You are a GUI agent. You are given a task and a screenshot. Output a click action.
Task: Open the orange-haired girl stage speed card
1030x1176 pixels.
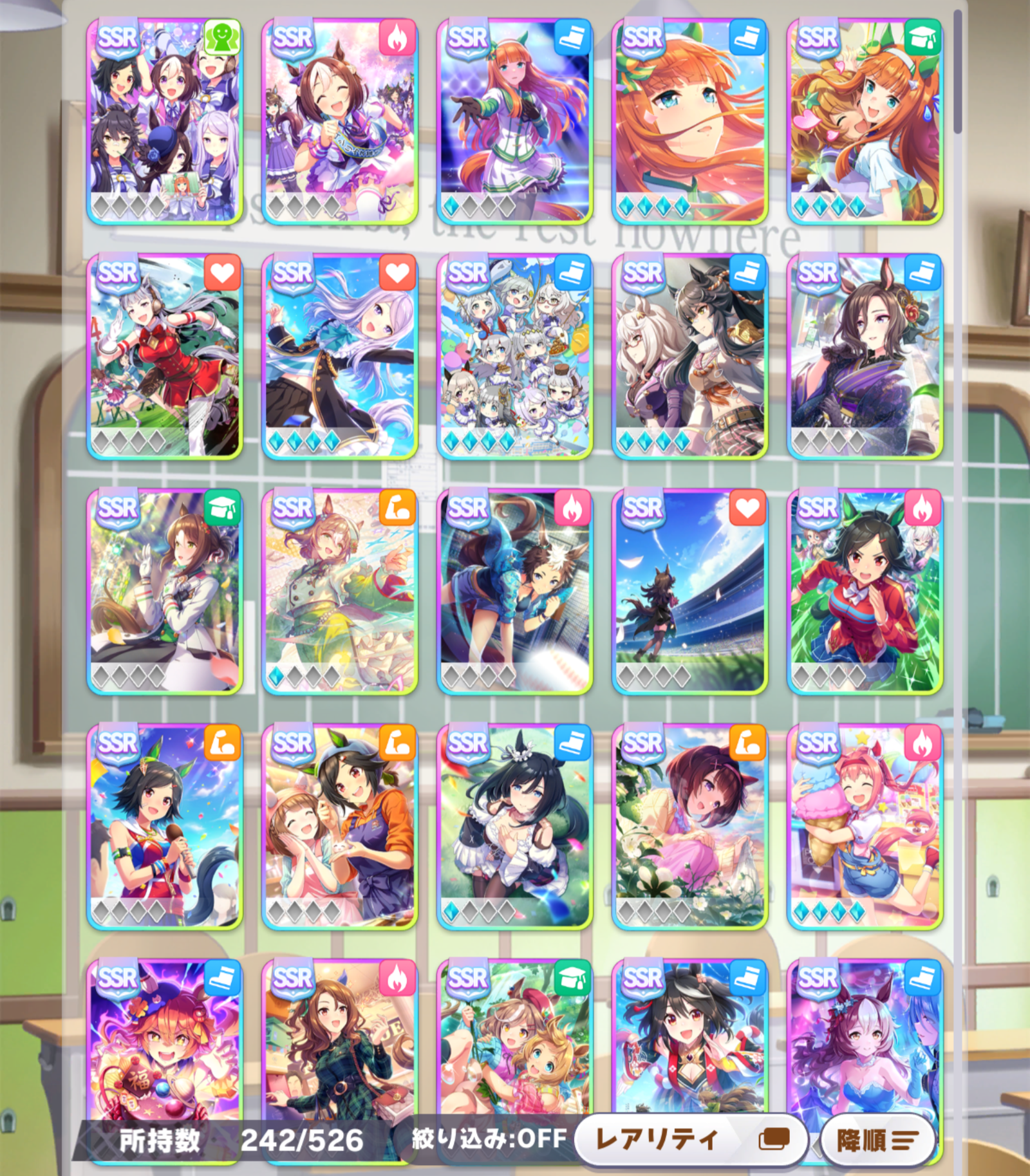click(x=514, y=121)
